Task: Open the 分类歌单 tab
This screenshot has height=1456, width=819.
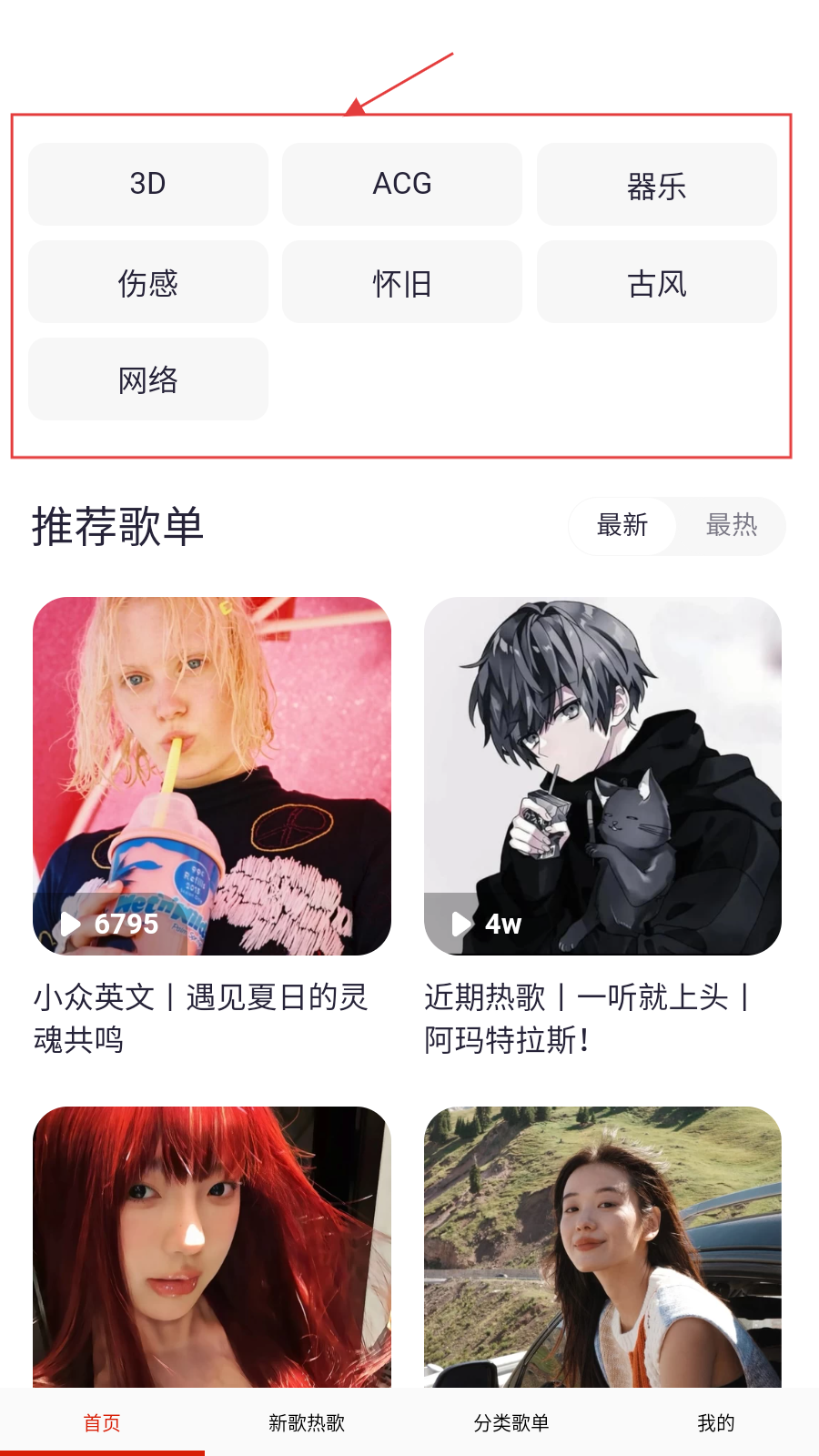Action: tap(511, 1422)
